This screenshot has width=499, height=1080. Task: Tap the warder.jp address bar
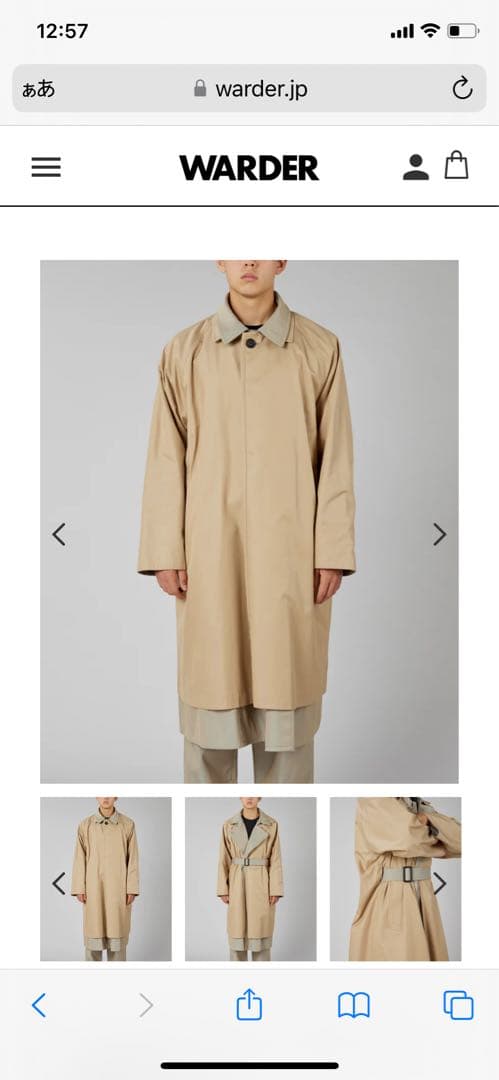click(250, 88)
